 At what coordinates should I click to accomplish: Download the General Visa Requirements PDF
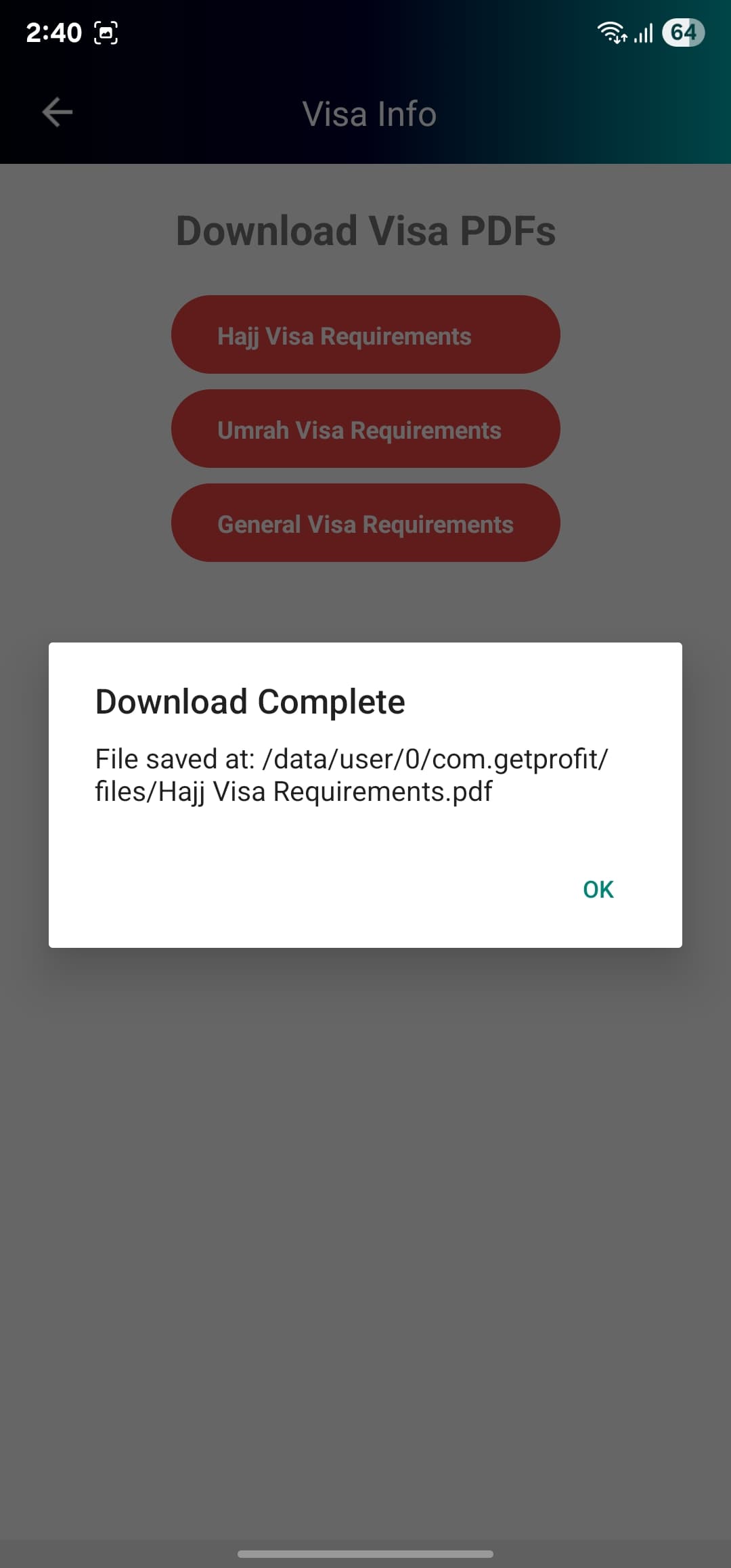(365, 523)
